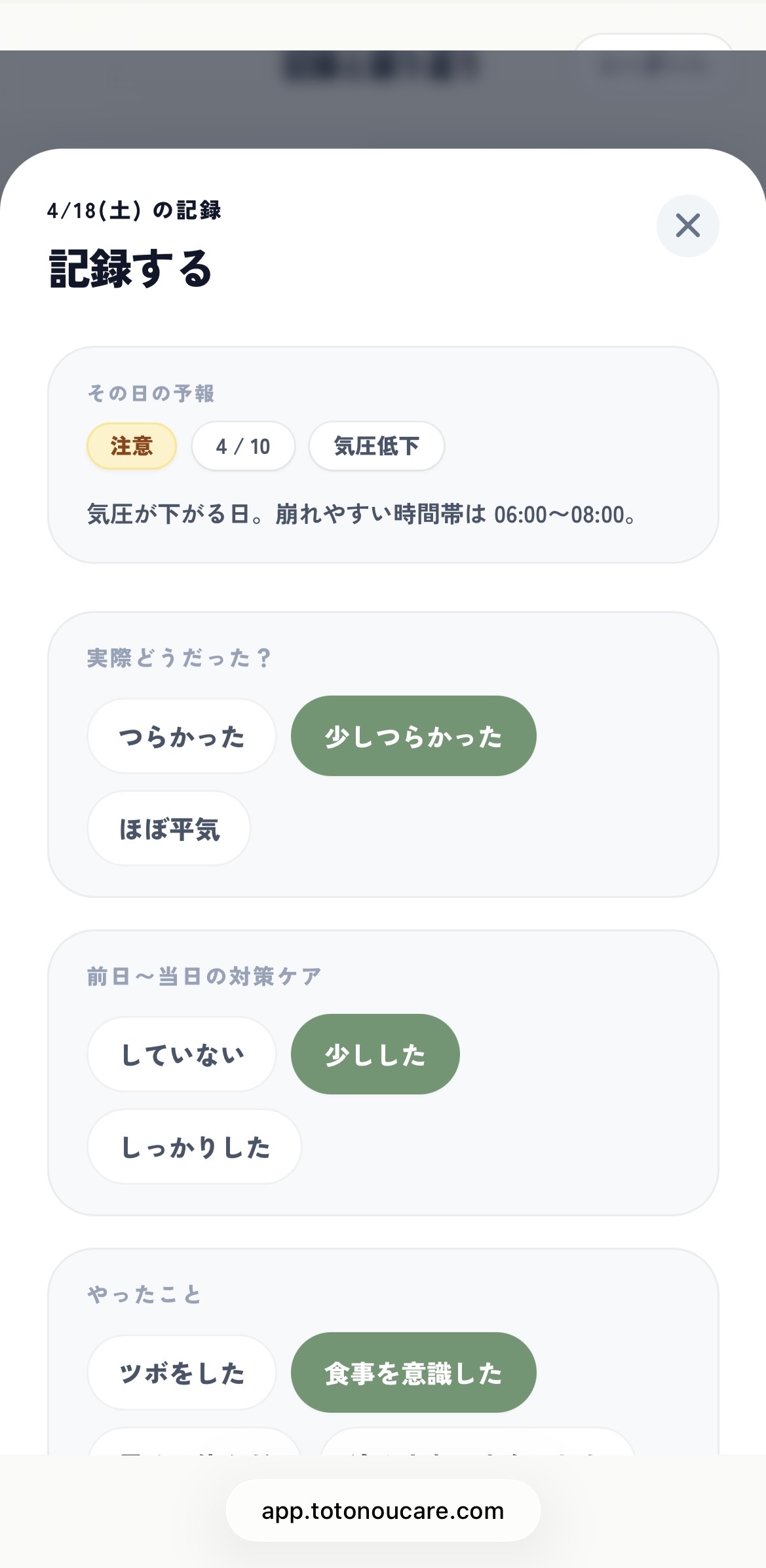Viewport: 766px width, 1568px height.
Task: Tap the 実際どうだった？ section label
Action: 178,657
